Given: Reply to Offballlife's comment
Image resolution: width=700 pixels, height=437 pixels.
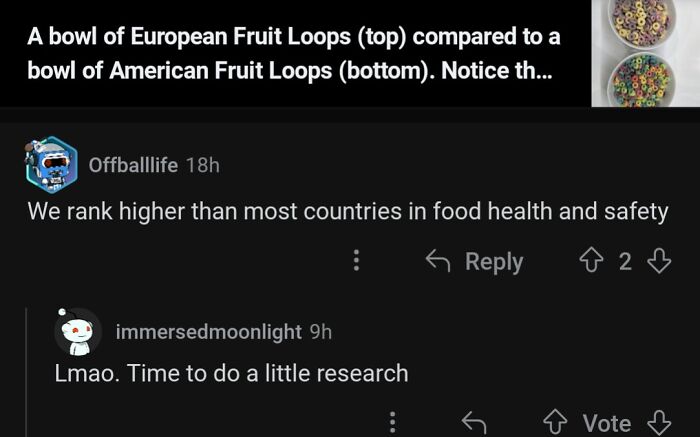Looking at the screenshot, I should click(474, 261).
